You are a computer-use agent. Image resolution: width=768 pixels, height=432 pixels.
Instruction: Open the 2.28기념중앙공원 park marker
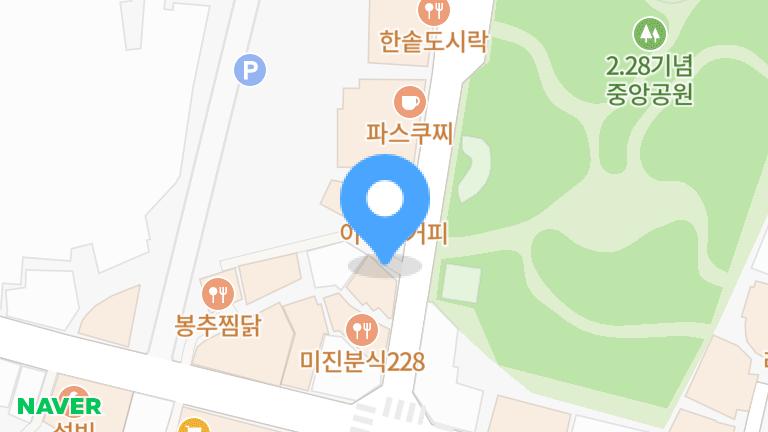tap(650, 34)
